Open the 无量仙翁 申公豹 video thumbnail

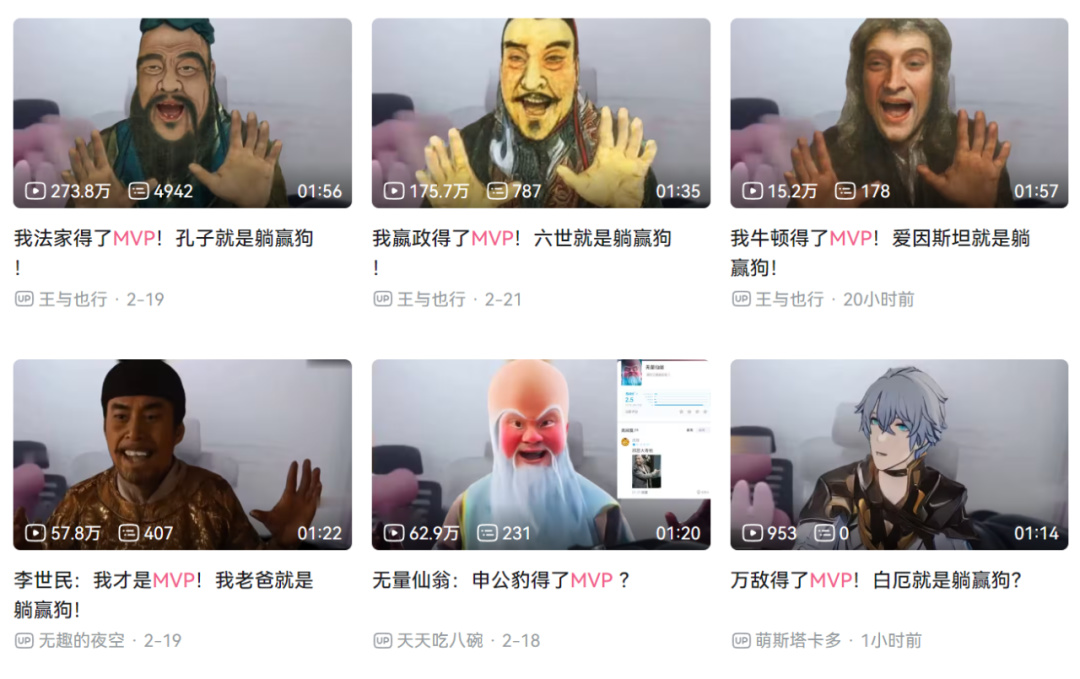tap(540, 454)
